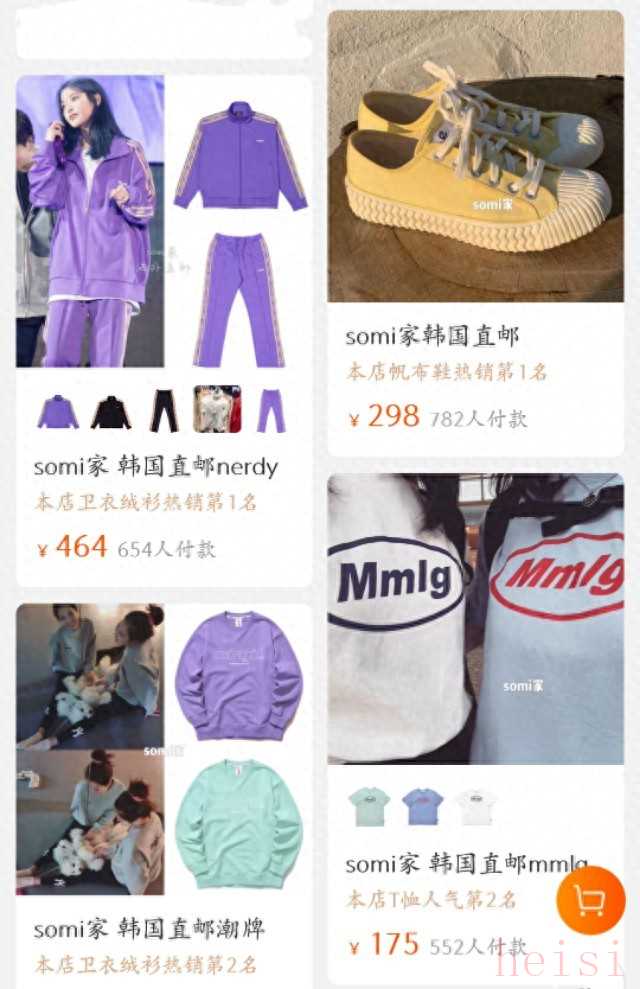View the Mmlg T-shirt product priced 175
Image resolution: width=640 pixels, height=989 pixels.
475,618
